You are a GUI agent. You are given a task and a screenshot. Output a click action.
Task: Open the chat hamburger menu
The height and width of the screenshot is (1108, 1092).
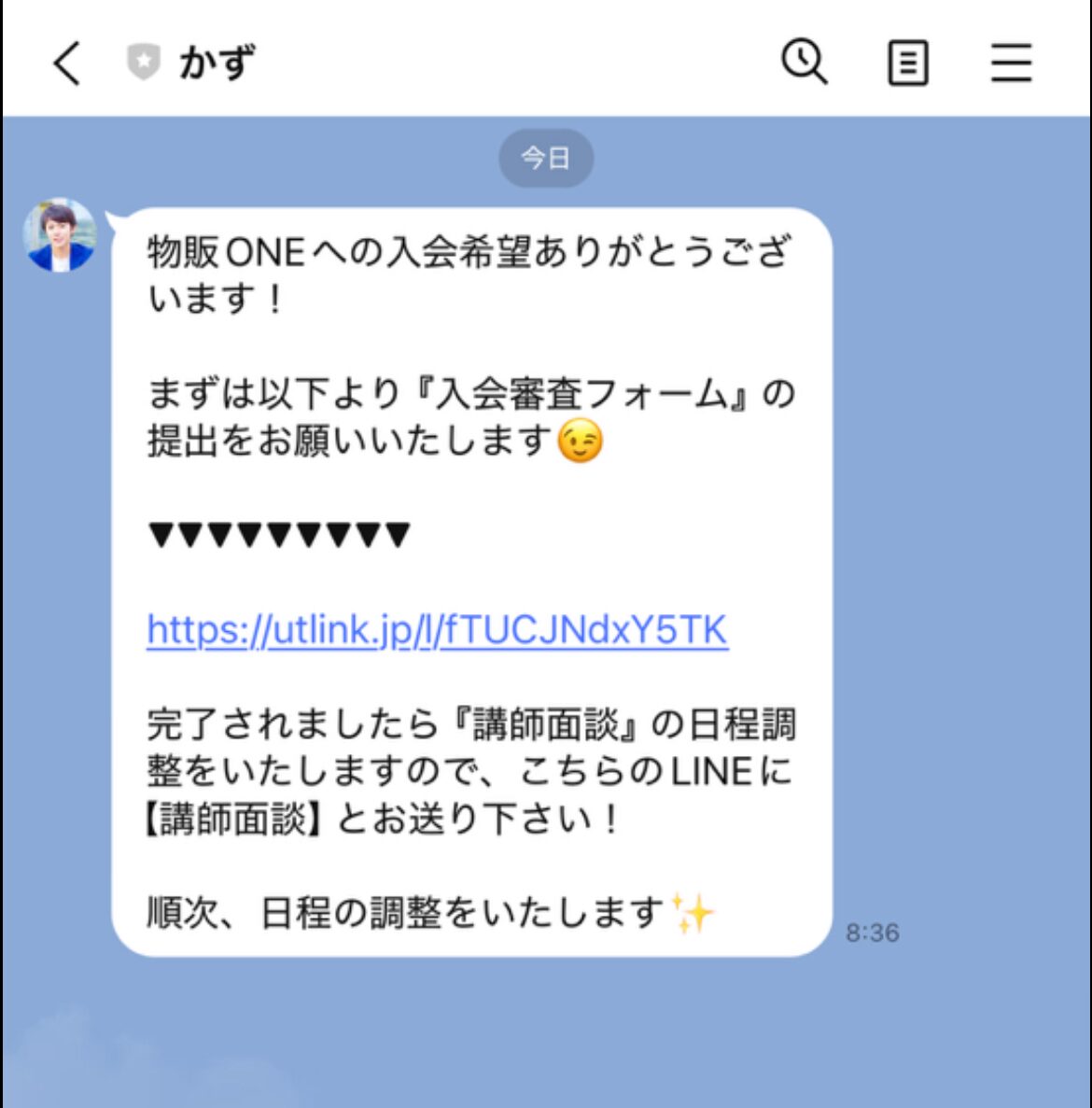(x=1011, y=63)
